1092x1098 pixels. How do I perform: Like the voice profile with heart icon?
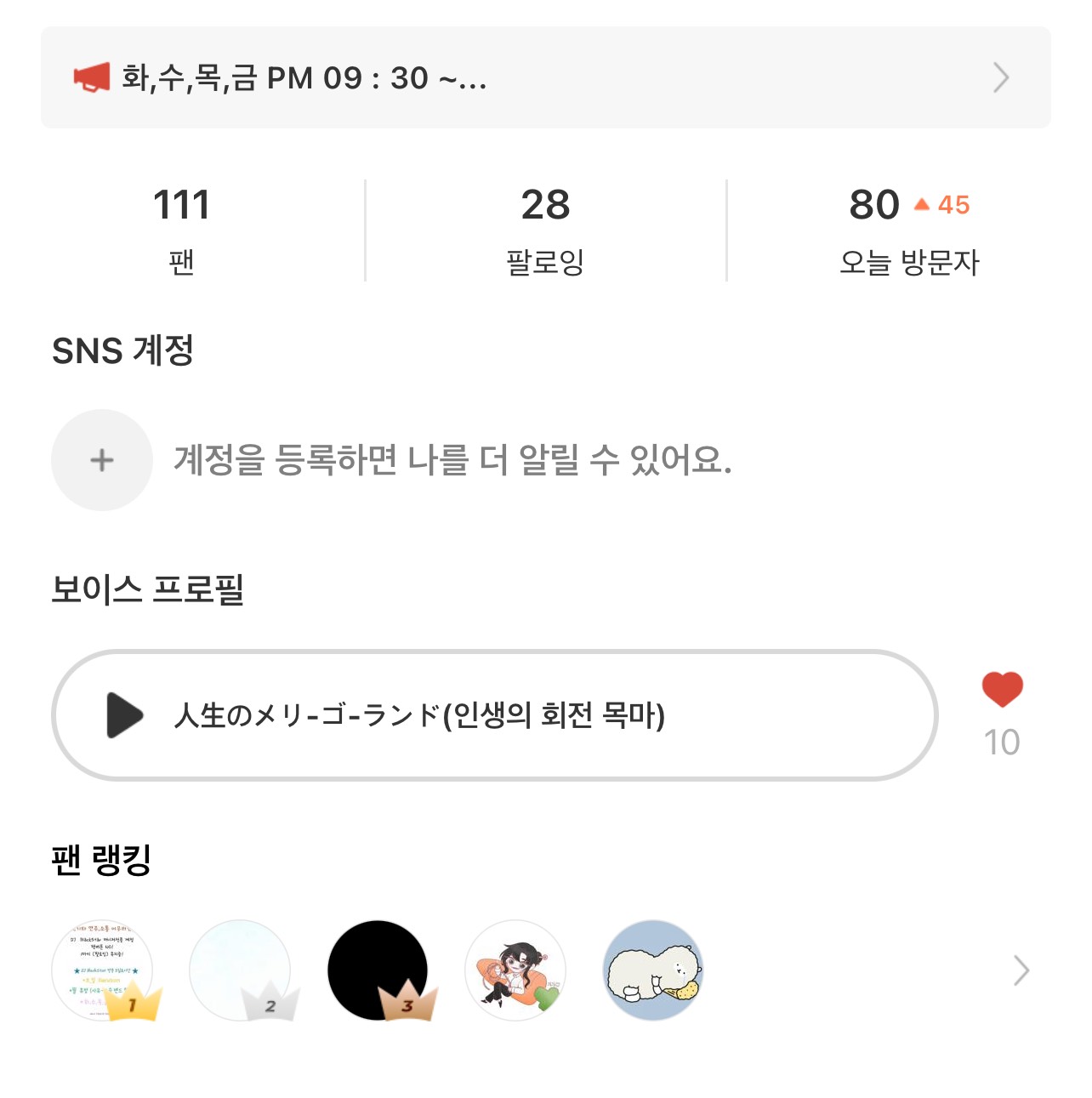coord(1002,690)
